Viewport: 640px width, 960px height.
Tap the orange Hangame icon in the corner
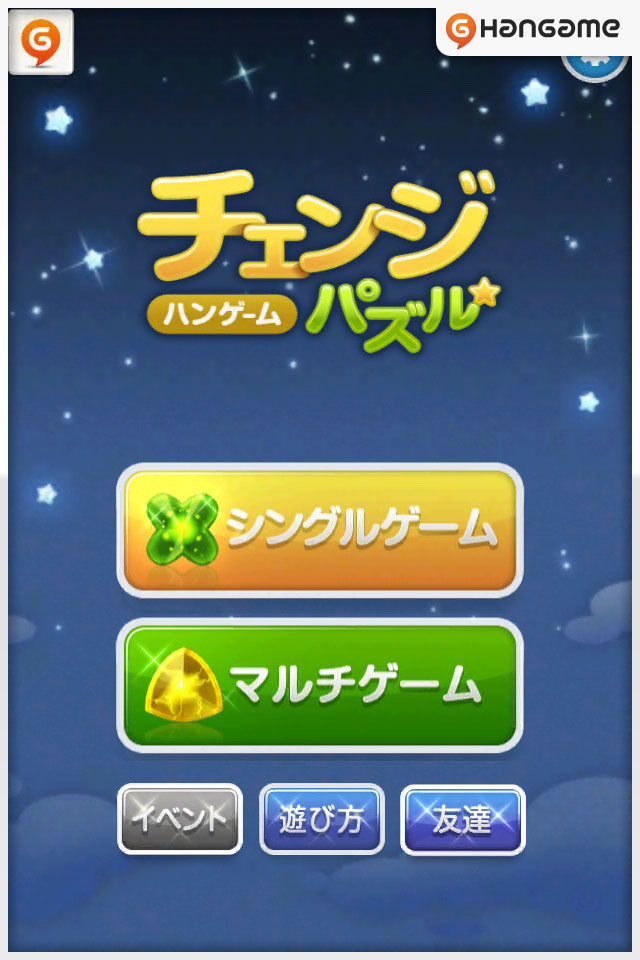41,43
